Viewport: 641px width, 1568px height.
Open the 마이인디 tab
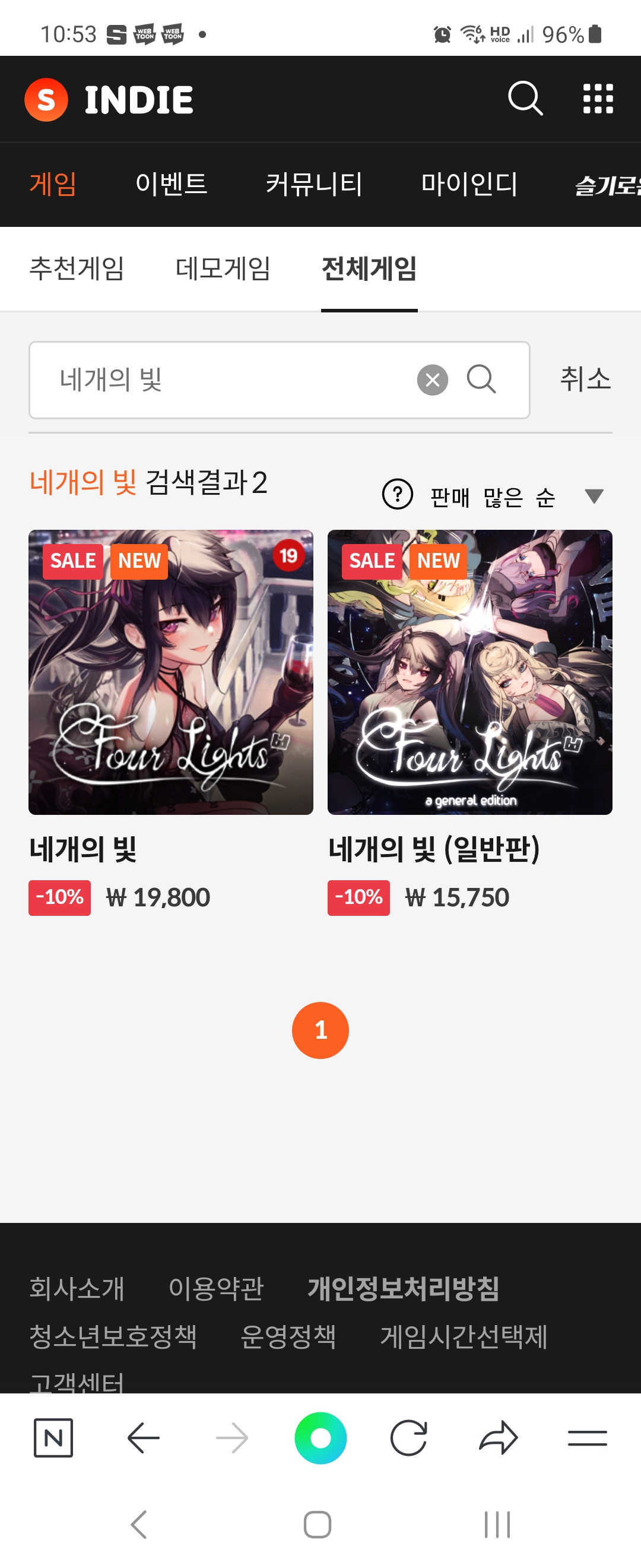[x=469, y=184]
